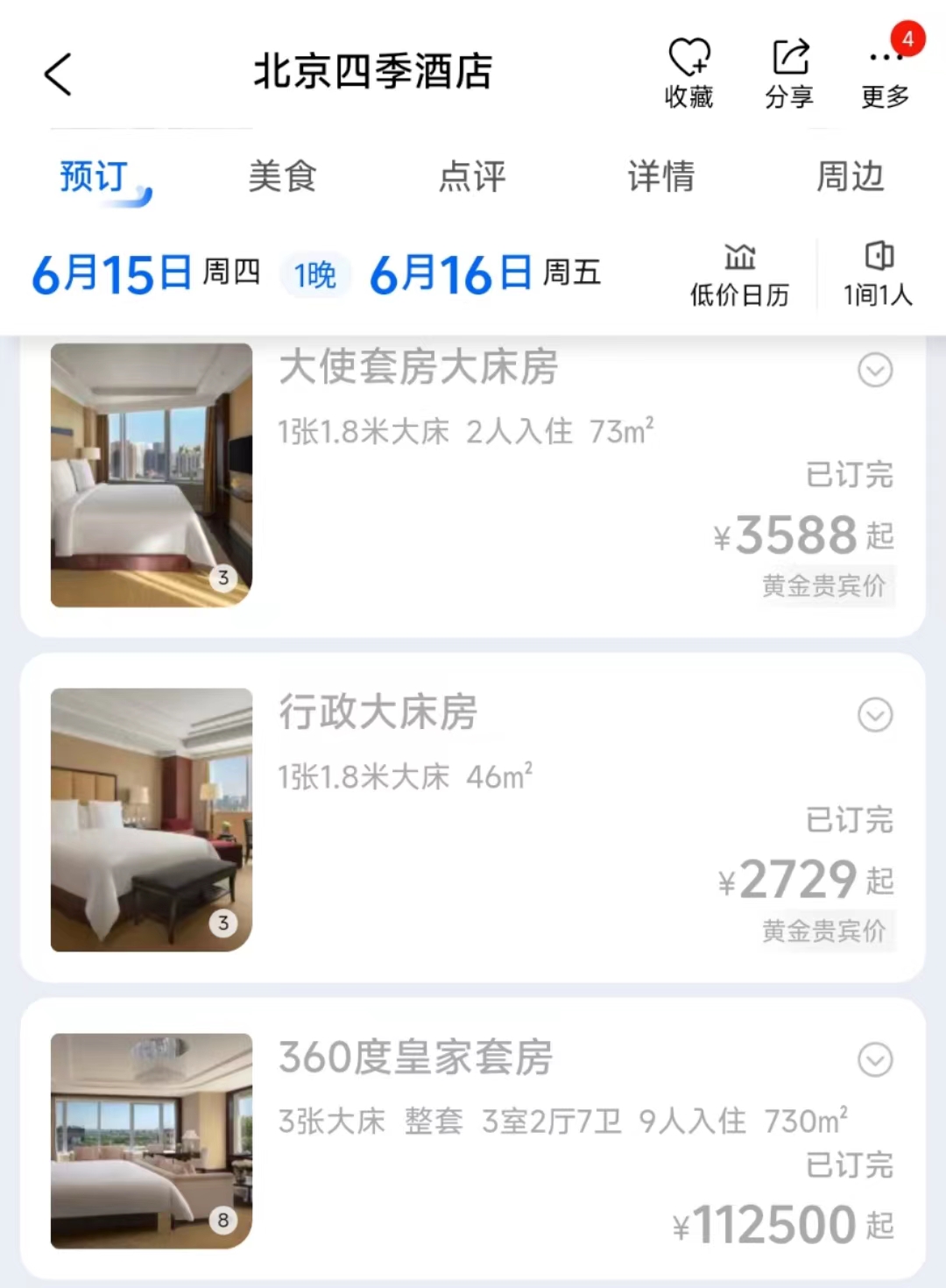
Task: Switch to the 周边 nearby tab
Action: point(848,178)
